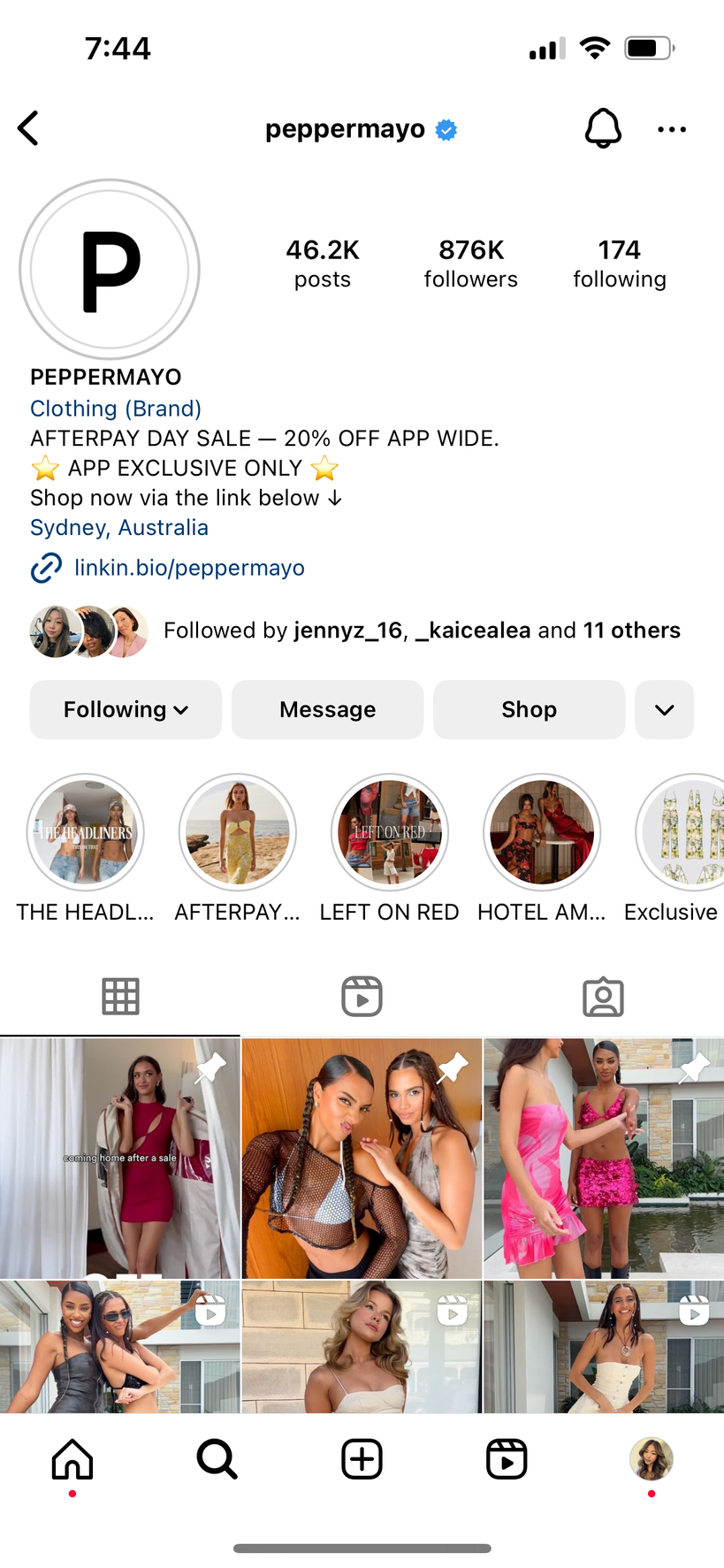View THE HEADLINERS story highlight
Screen dimensions: 724x1568
point(85,832)
